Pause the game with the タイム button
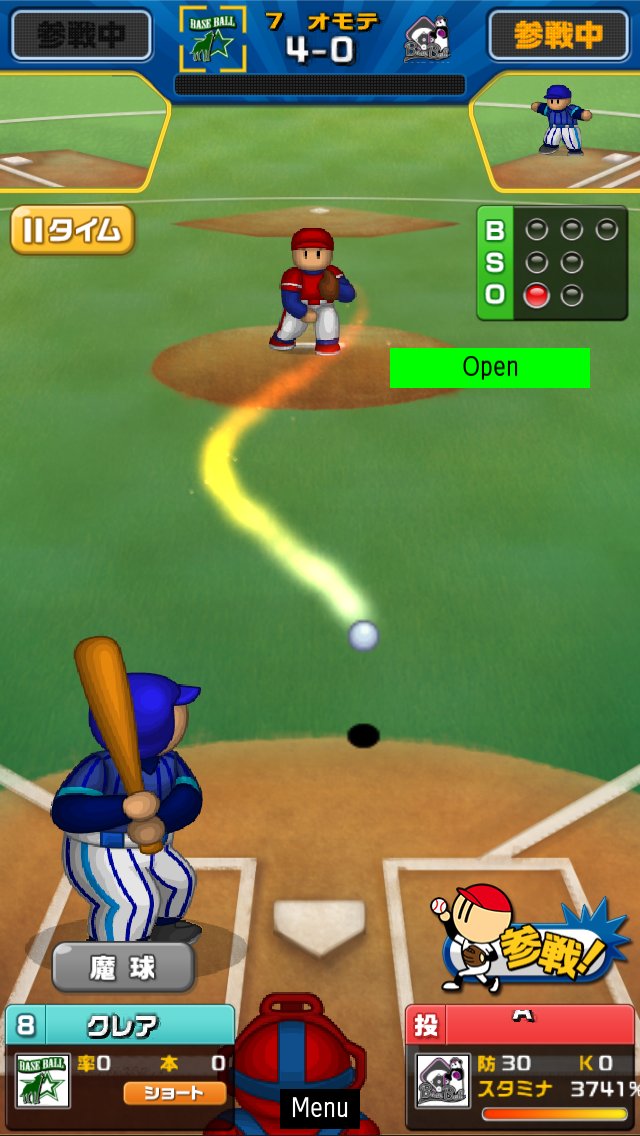Image resolution: width=640 pixels, height=1136 pixels. click(72, 231)
